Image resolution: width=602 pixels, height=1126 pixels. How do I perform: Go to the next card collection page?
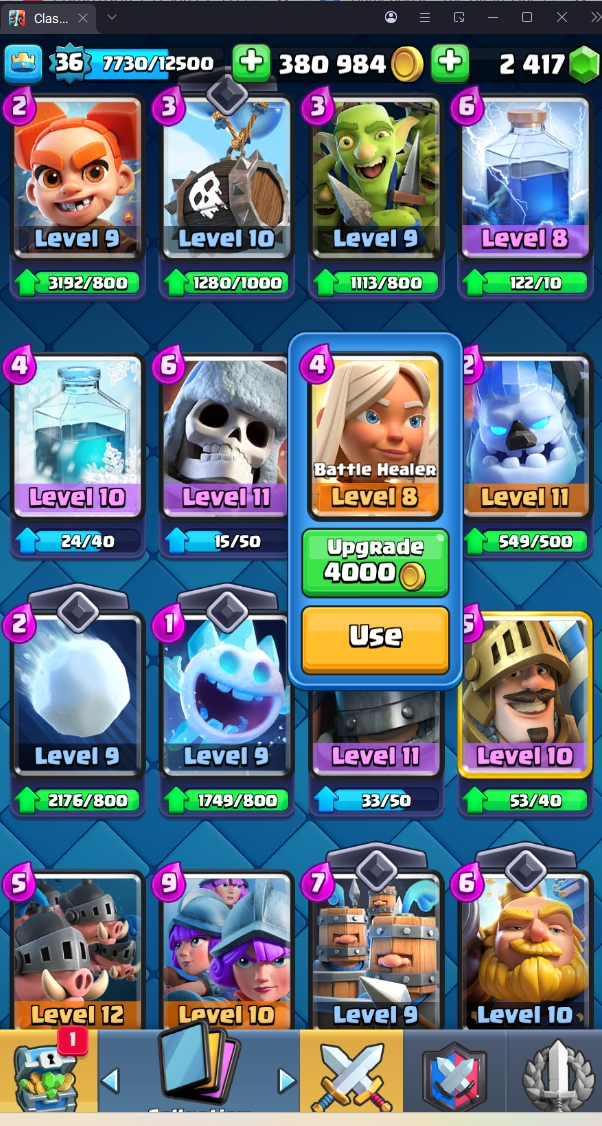point(287,1080)
